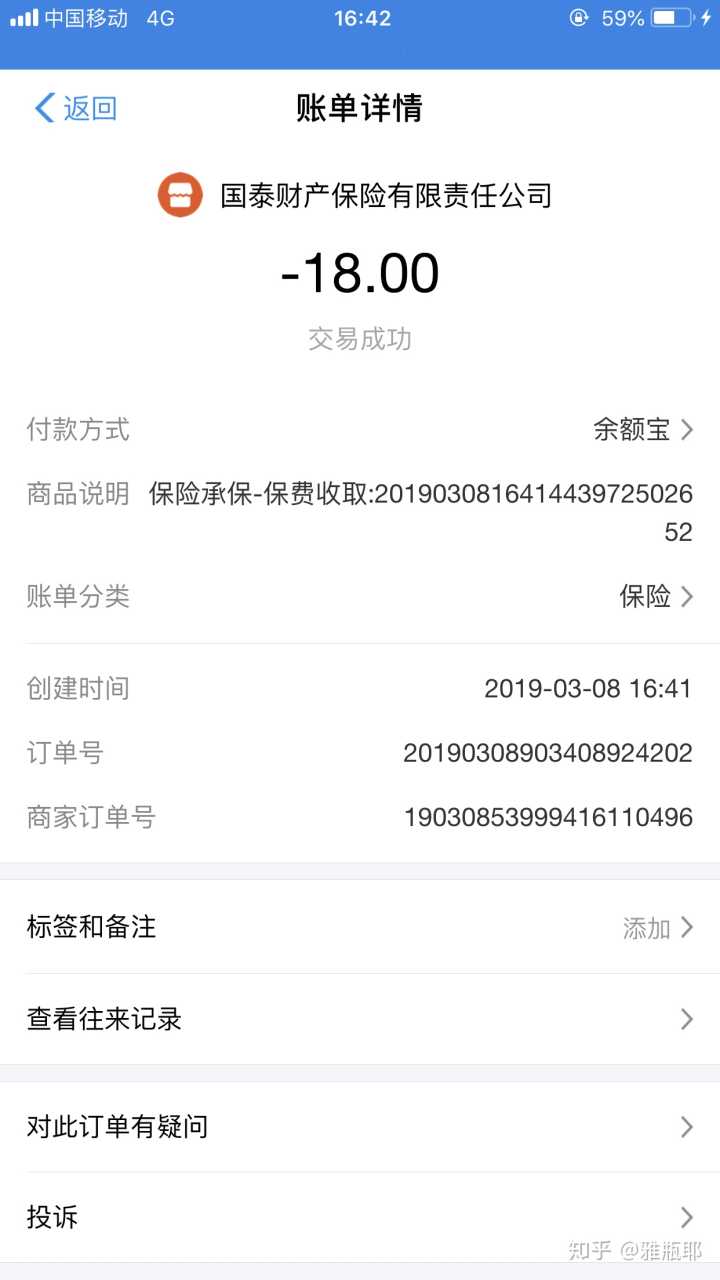720x1280 pixels.
Task: Open the 付款方式 余额宝 row
Action: [x=642, y=430]
